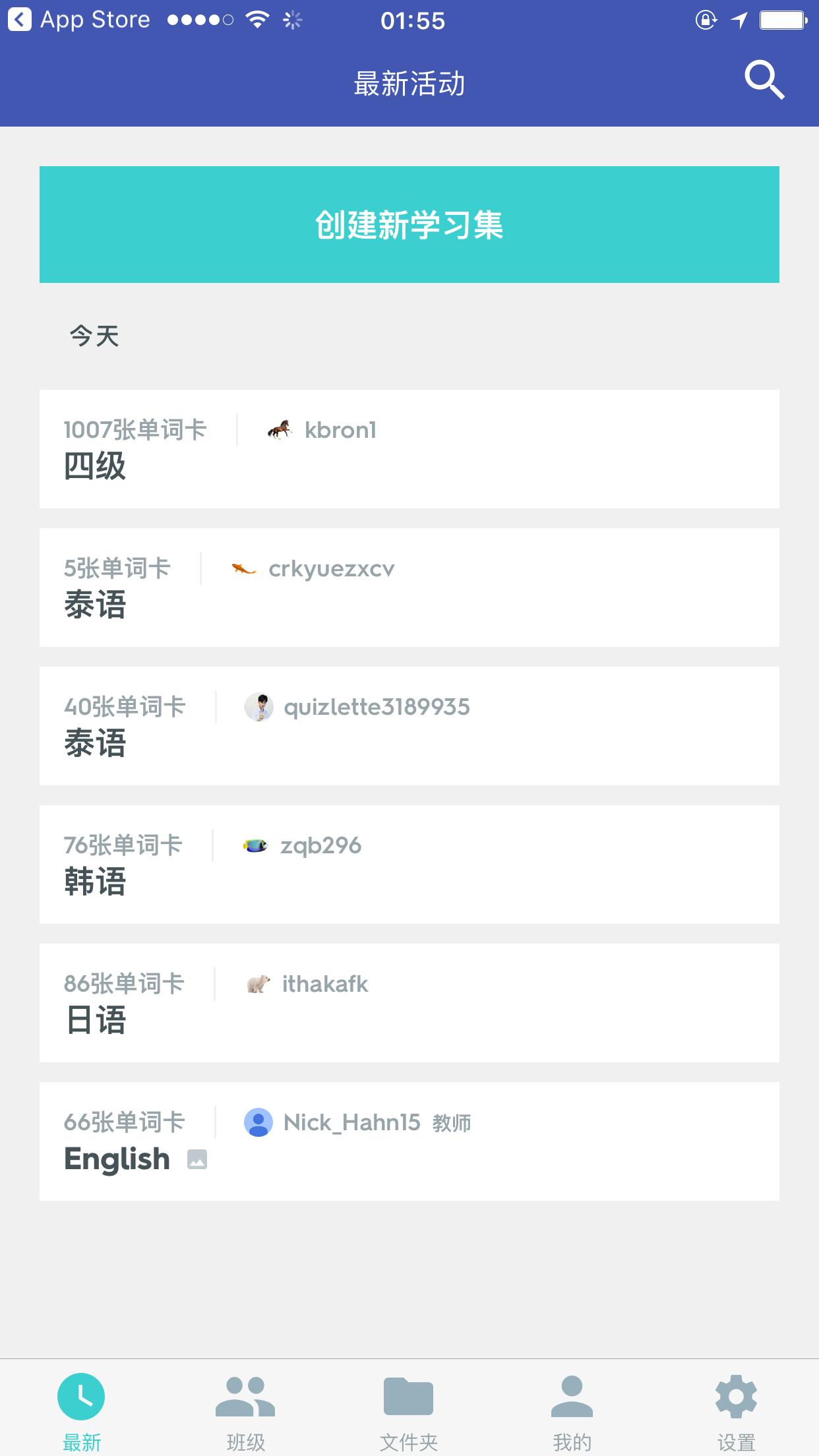
Task: Tap the 创建新学习集 banner button
Action: [x=409, y=223]
